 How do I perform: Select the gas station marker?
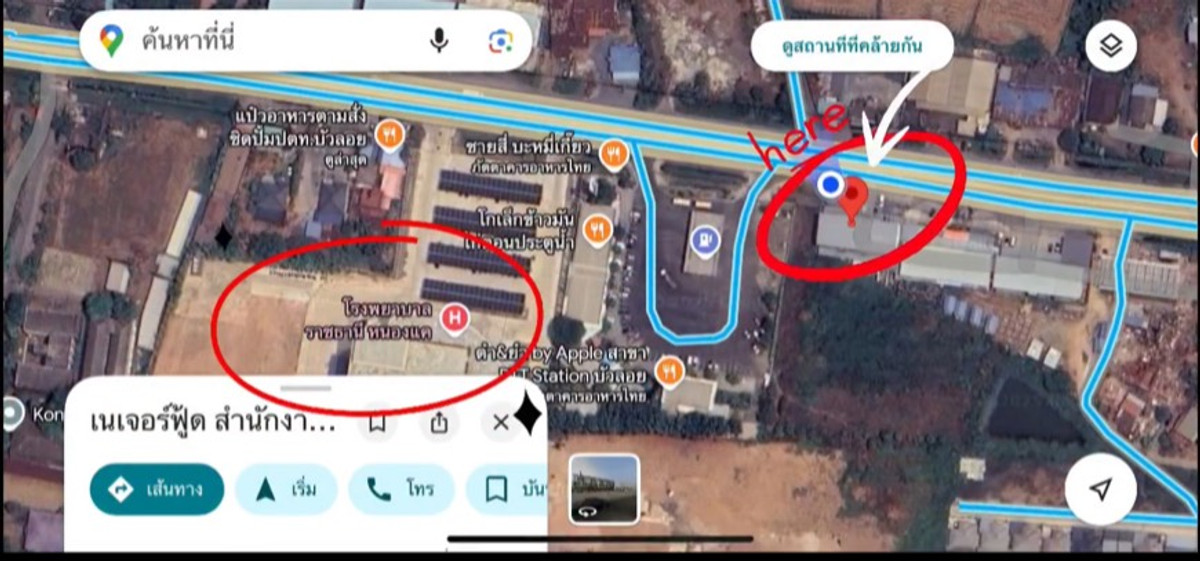click(x=705, y=239)
